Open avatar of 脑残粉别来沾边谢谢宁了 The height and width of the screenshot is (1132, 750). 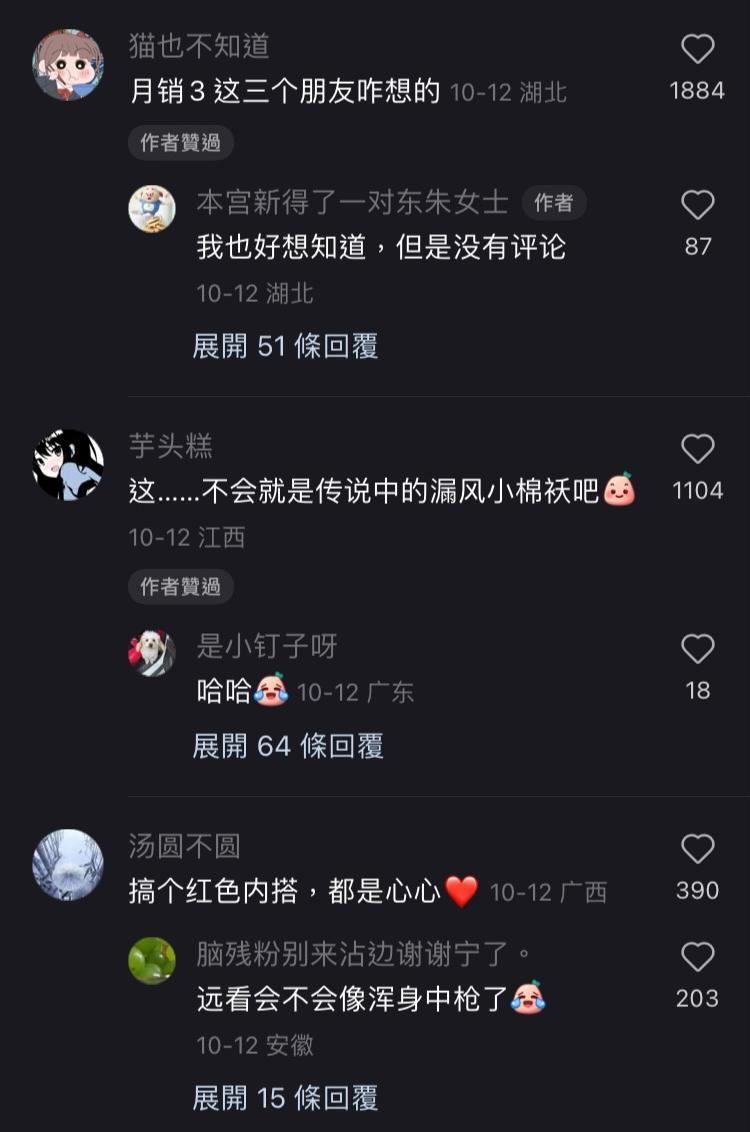click(x=152, y=961)
